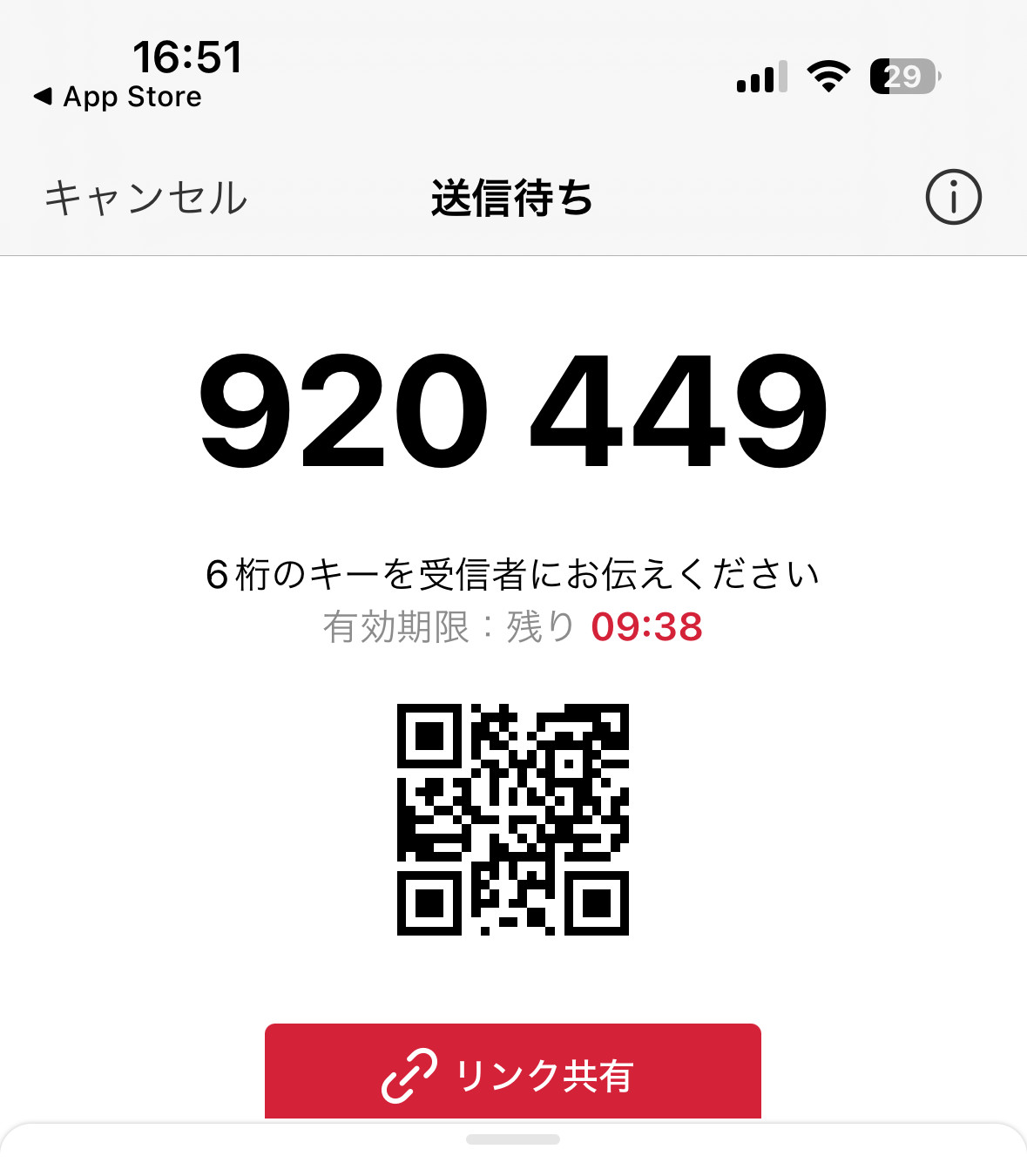The image size is (1027, 1176).
Task: Return to the App Store
Action: (118, 97)
